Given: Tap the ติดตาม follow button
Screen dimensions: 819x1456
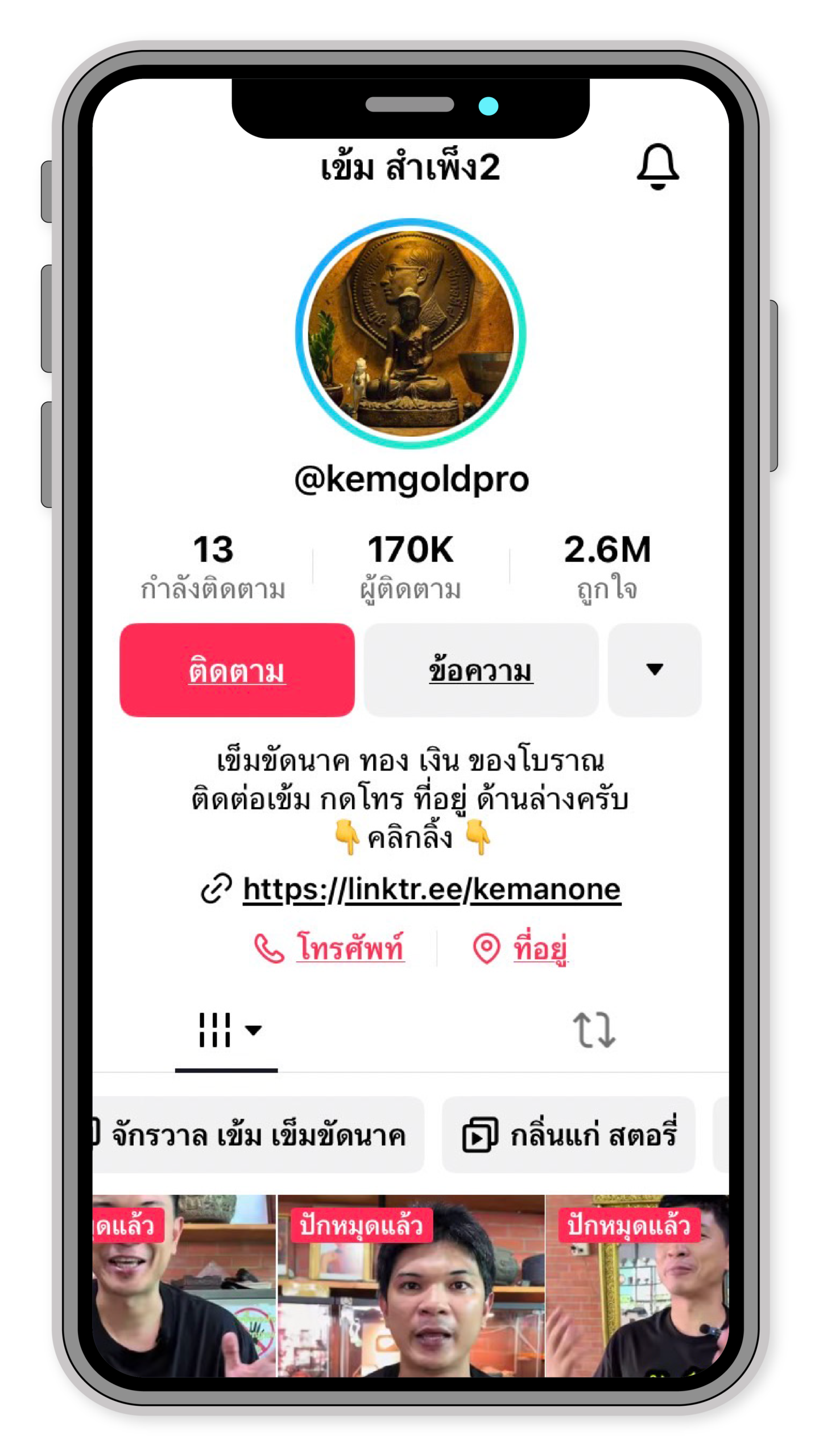Looking at the screenshot, I should coord(237,670).
